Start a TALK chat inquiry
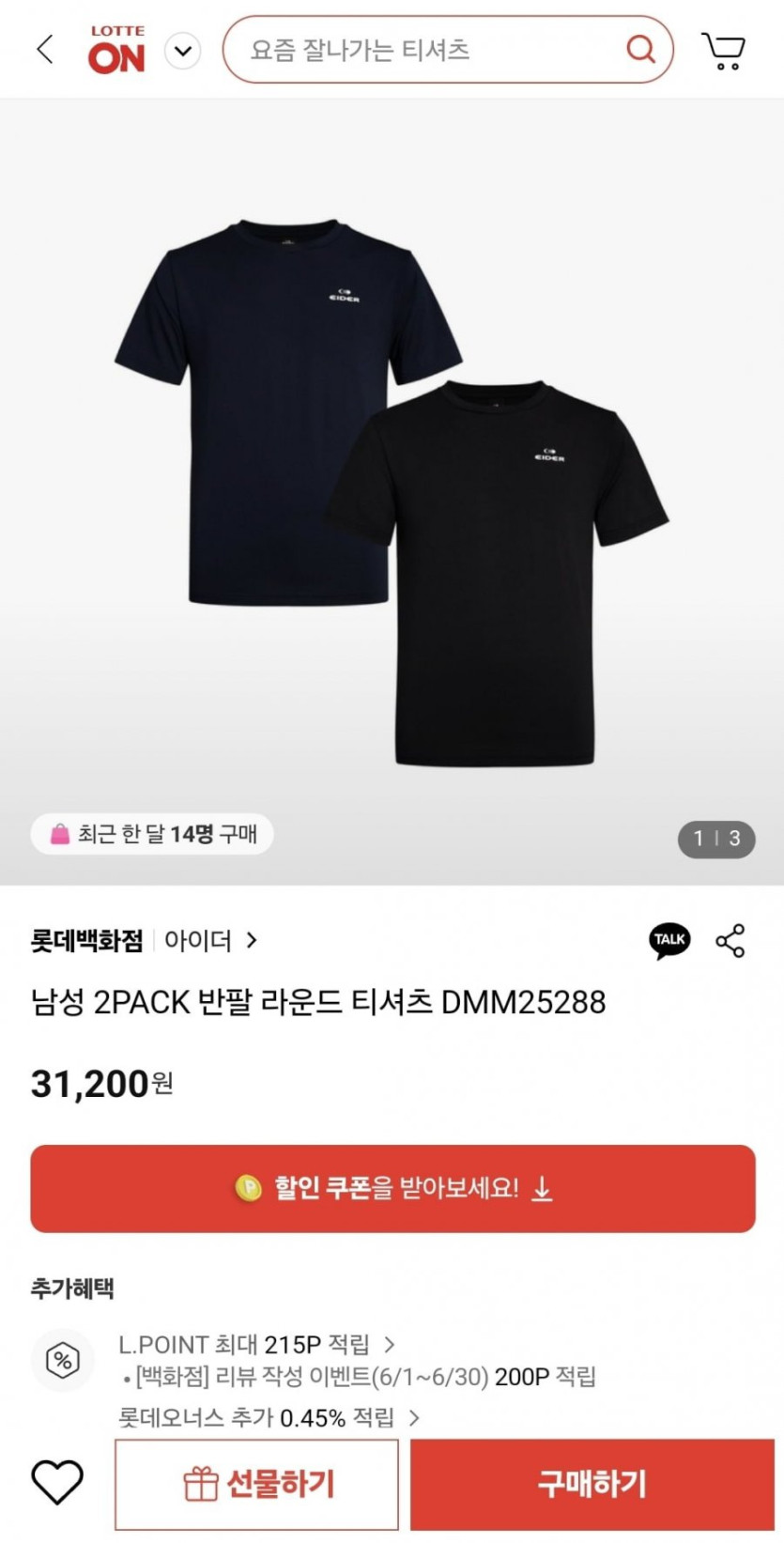 (669, 940)
